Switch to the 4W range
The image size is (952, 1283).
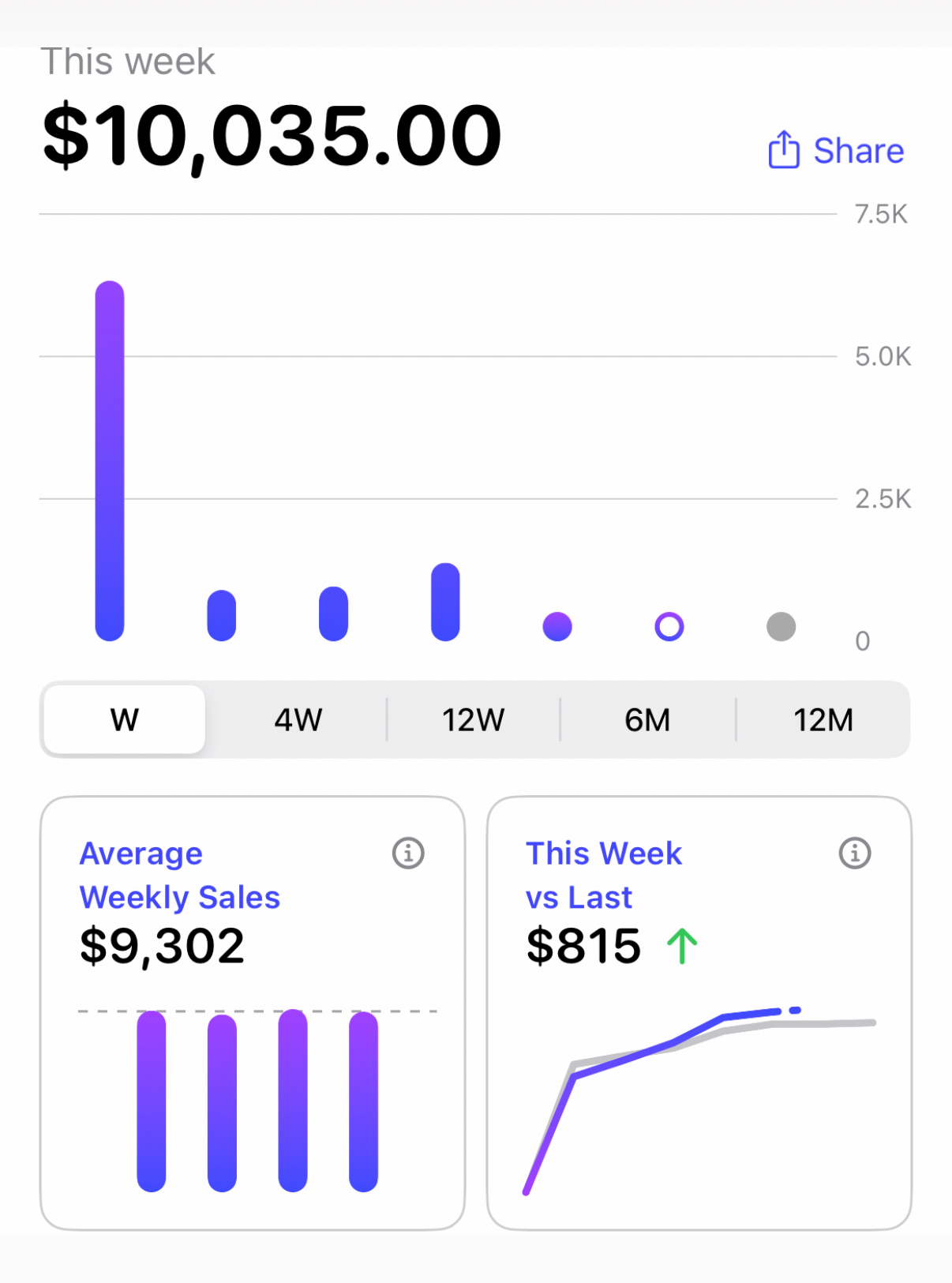click(x=298, y=719)
